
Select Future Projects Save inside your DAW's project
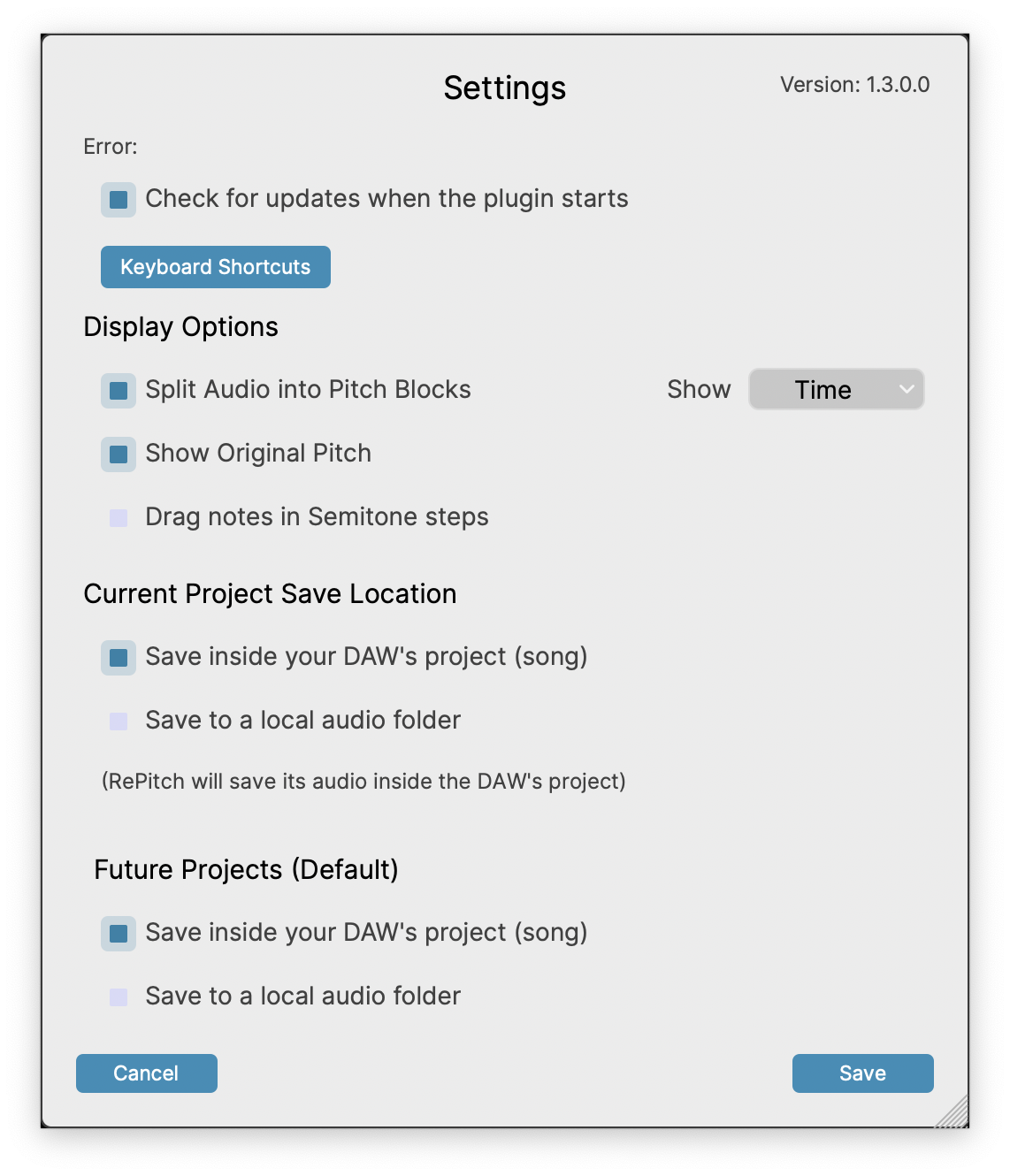click(119, 934)
